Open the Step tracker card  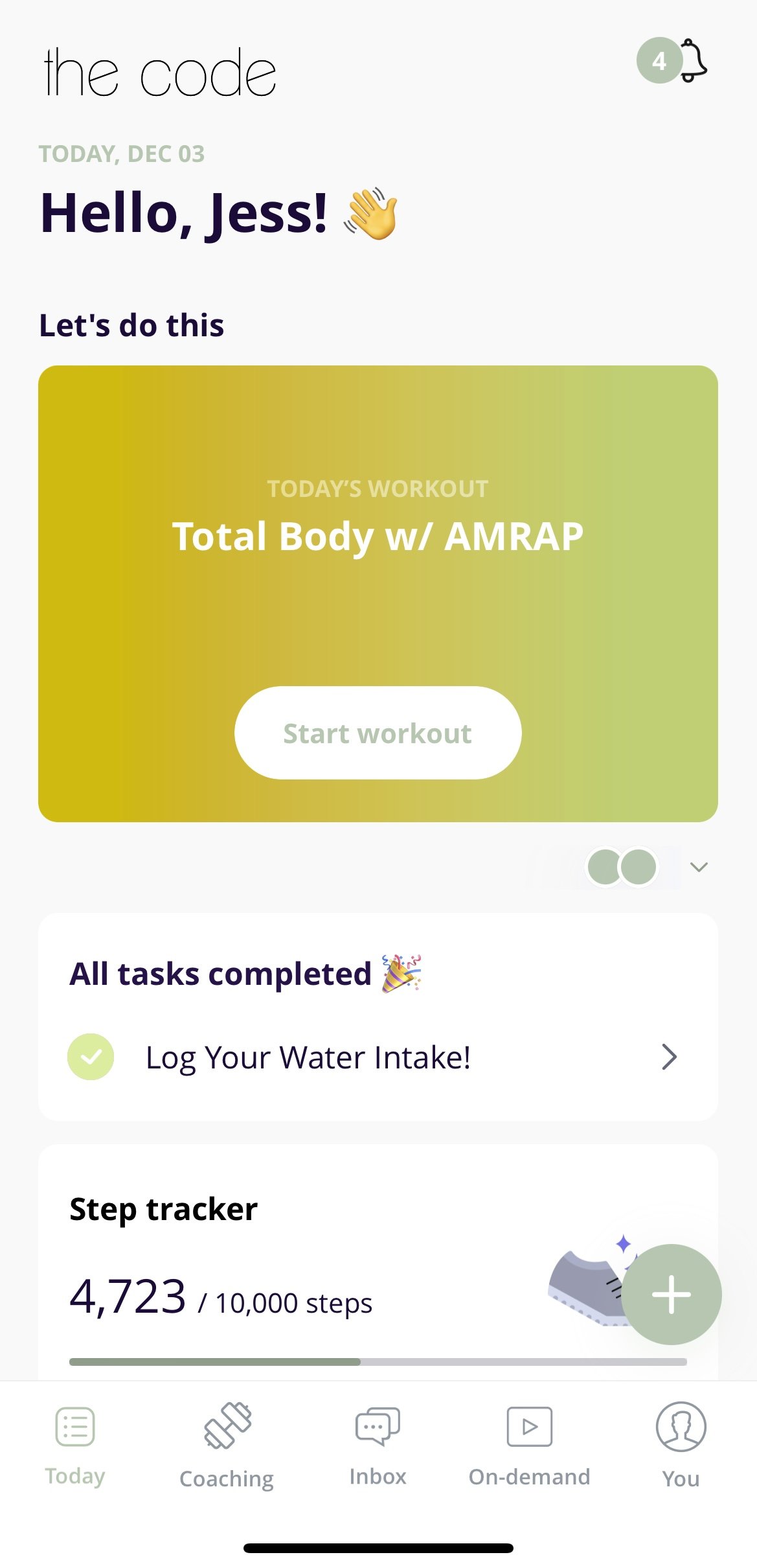coord(378,1262)
